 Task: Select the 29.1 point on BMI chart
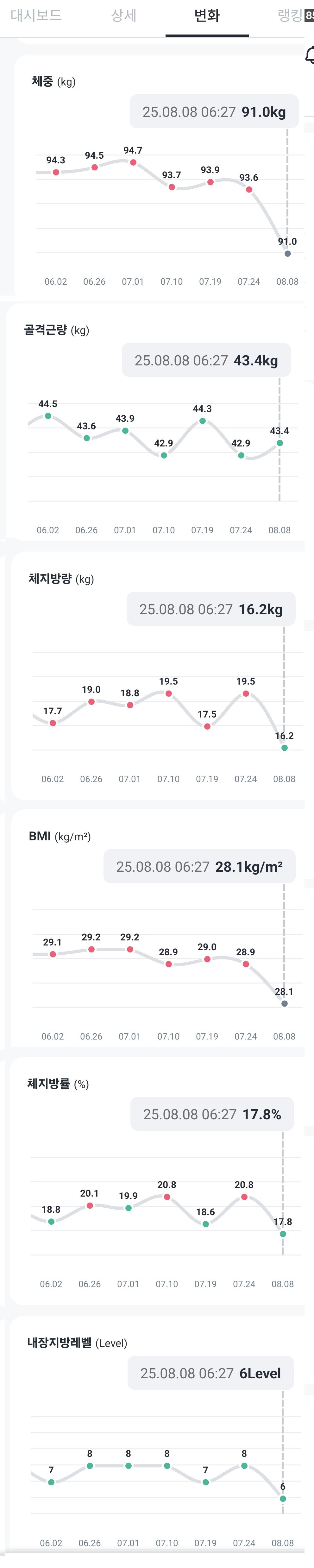click(x=53, y=954)
